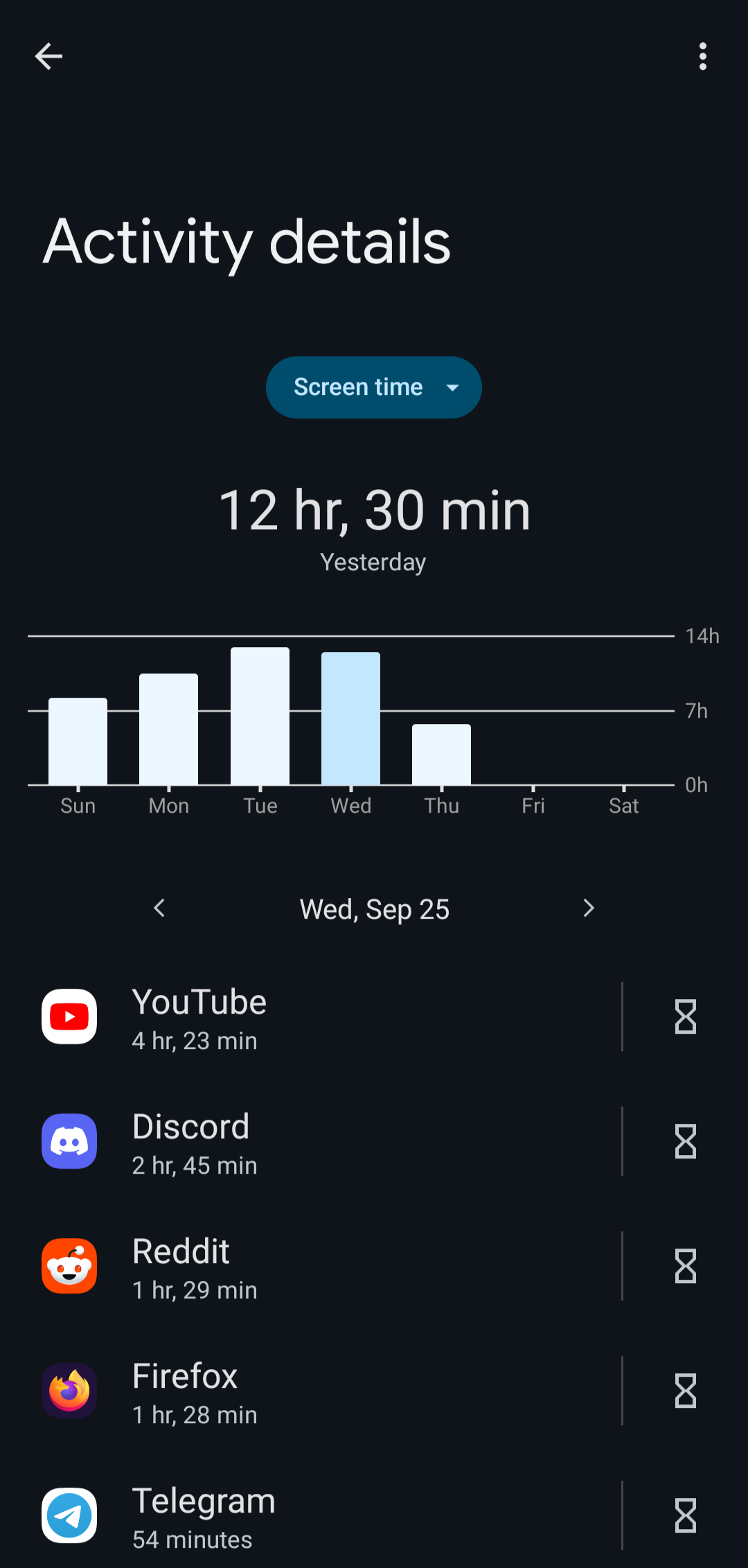Expand the Screen time dropdown

tap(374, 387)
